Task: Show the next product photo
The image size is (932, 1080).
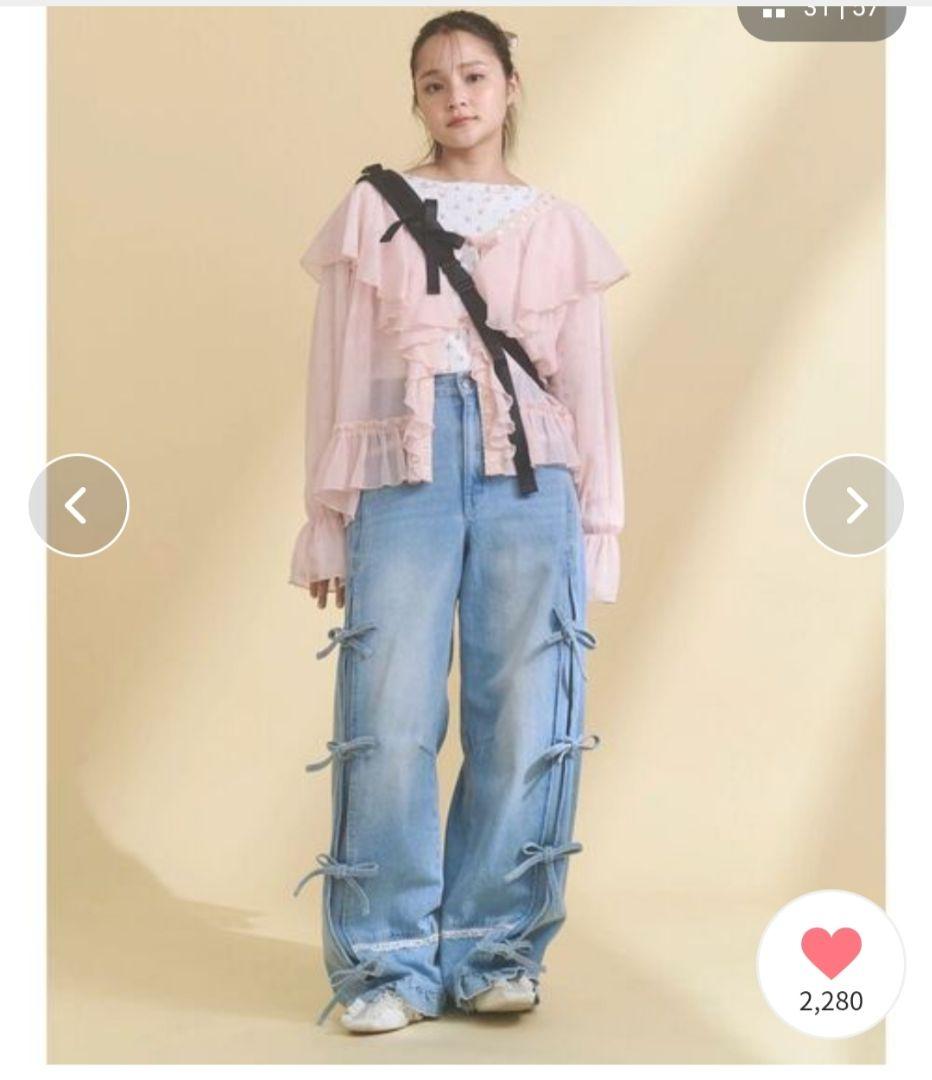Action: pyautogui.click(x=854, y=505)
